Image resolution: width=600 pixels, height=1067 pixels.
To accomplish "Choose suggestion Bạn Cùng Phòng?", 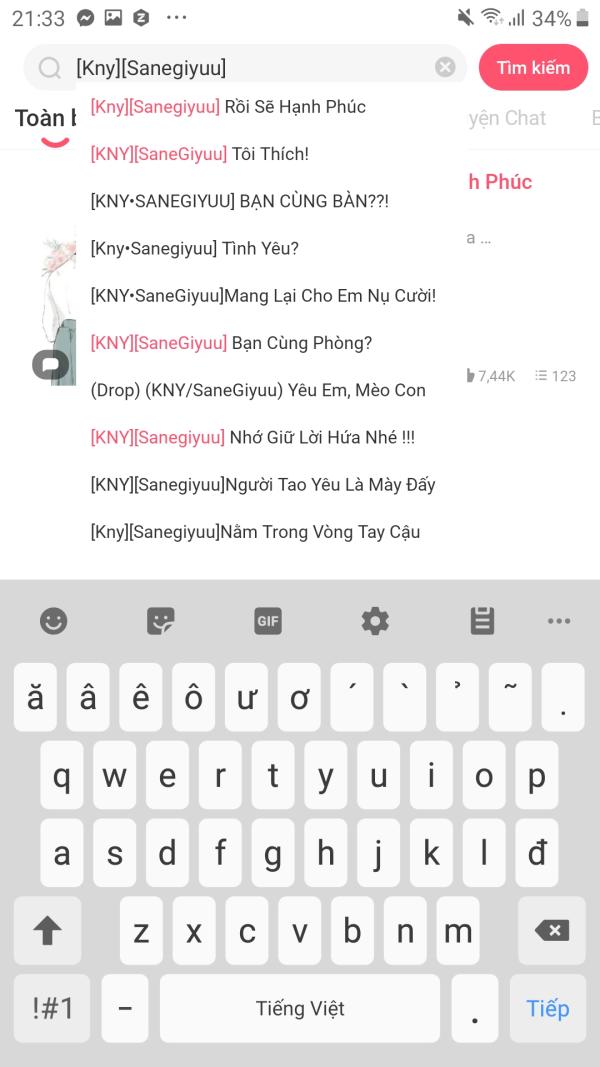I will (231, 343).
